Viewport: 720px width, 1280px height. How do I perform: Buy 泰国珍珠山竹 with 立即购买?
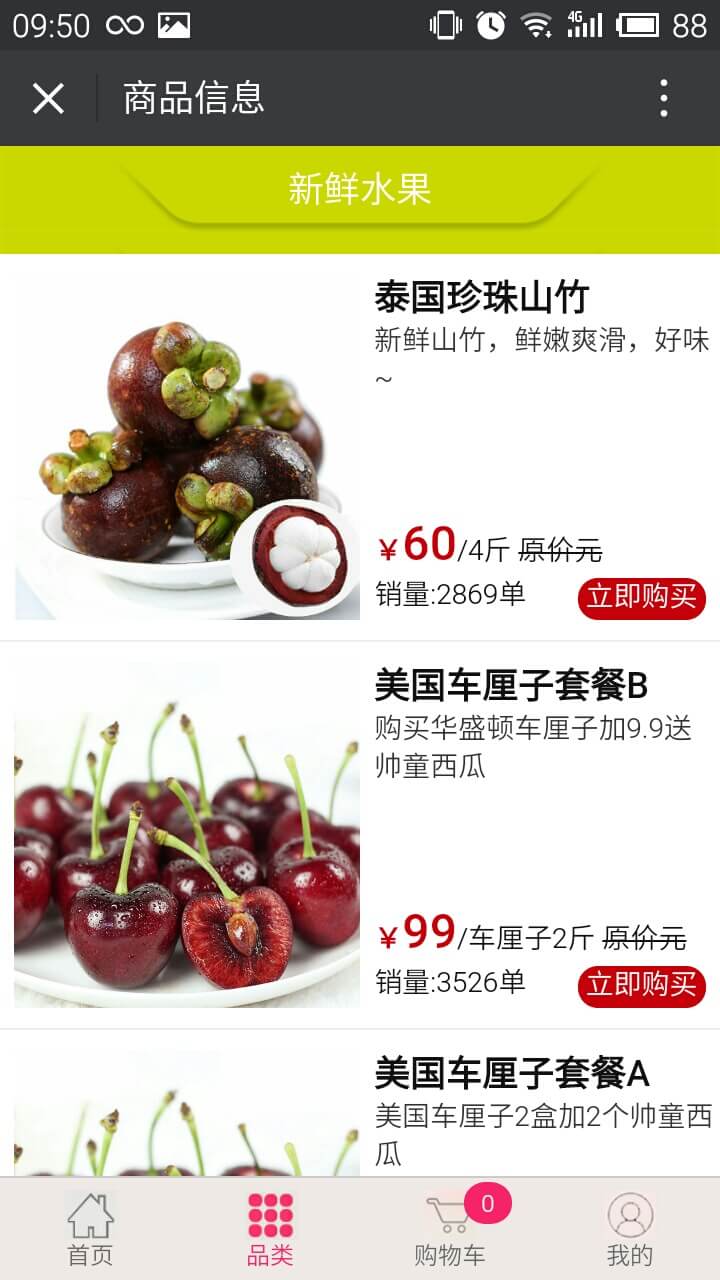point(641,598)
